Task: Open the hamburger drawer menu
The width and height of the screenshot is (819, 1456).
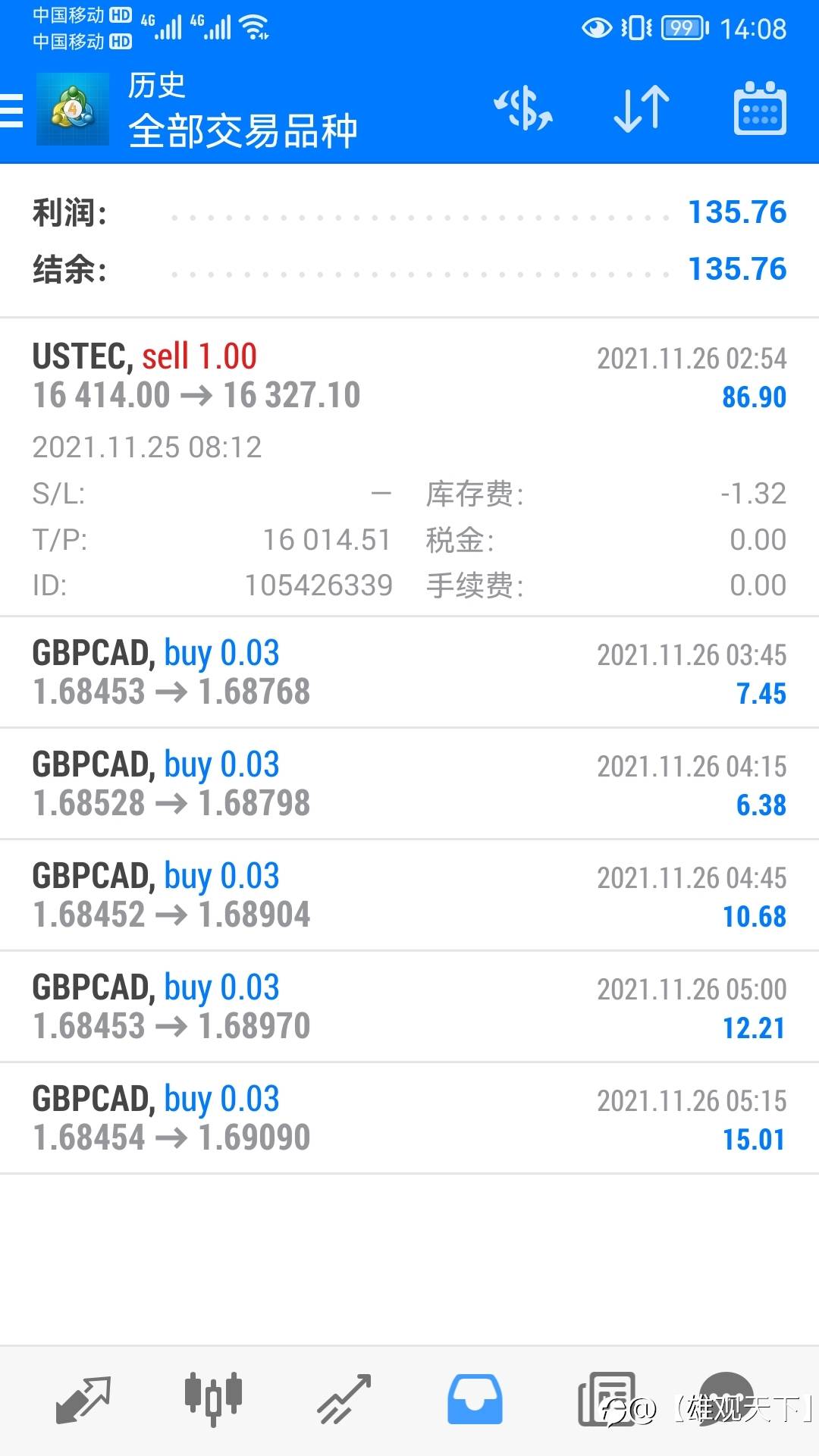Action: point(11,111)
